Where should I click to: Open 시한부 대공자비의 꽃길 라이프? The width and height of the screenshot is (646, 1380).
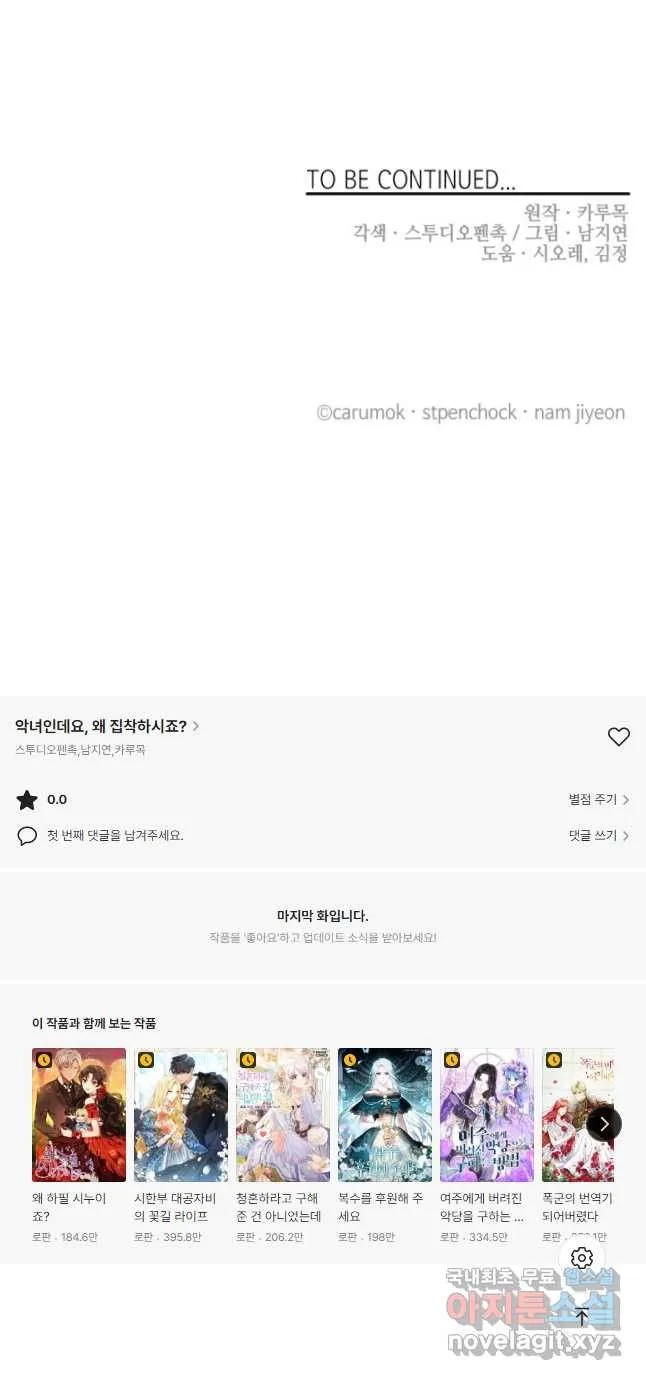click(x=181, y=1115)
